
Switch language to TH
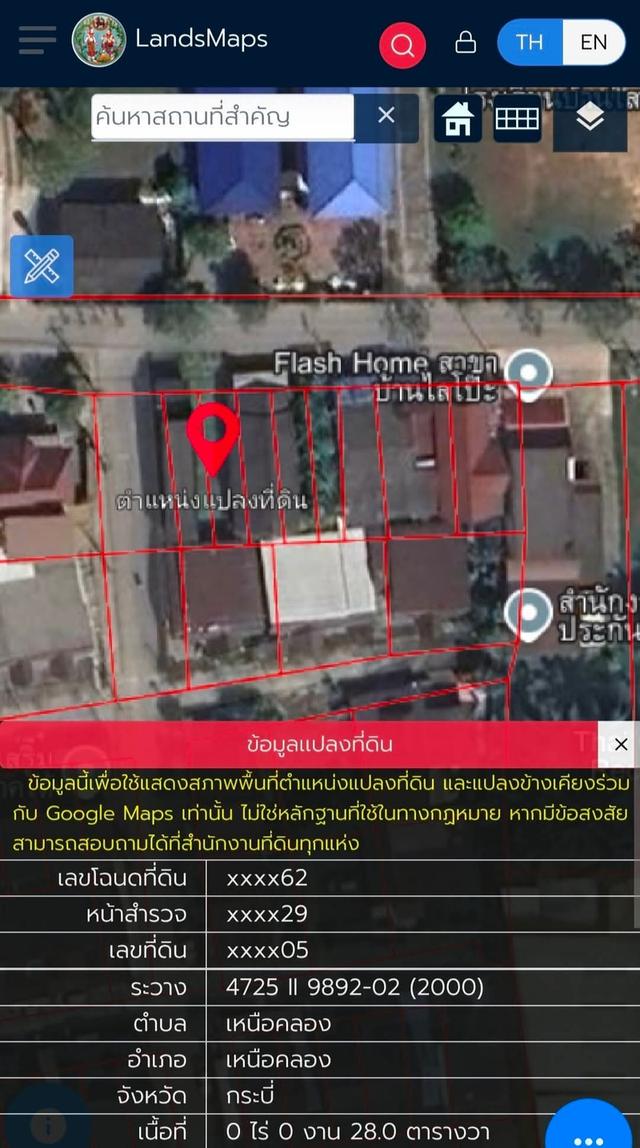click(529, 42)
